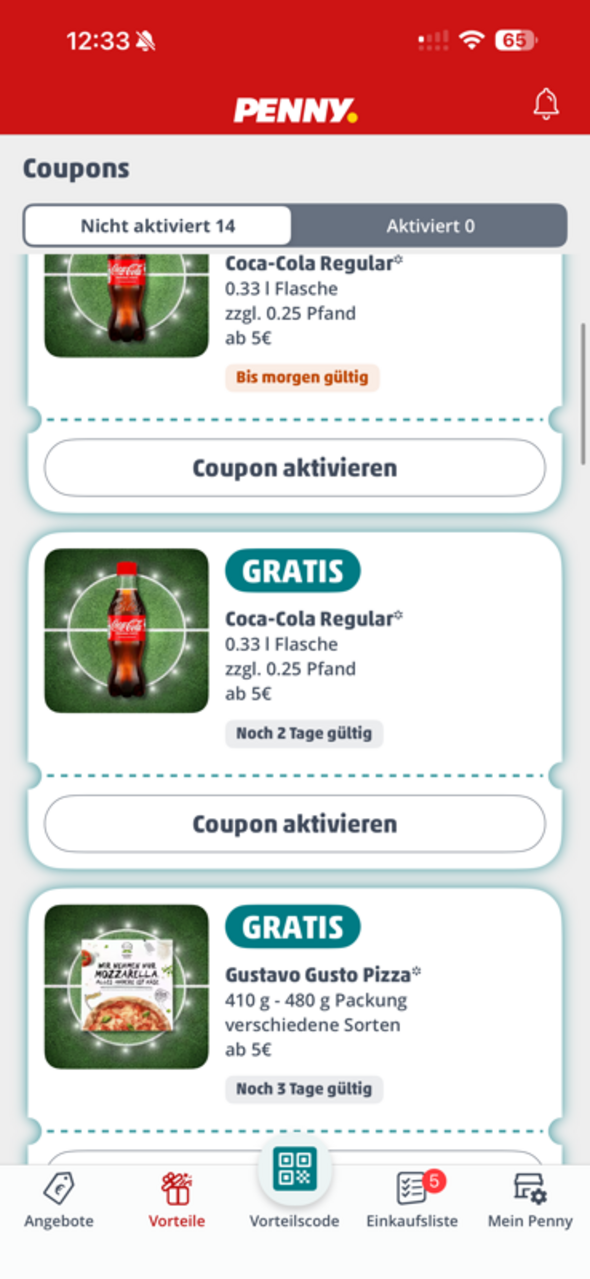This screenshot has width=590, height=1279.
Task: Activate the coupon valid until tomorrow
Action: 295,468
